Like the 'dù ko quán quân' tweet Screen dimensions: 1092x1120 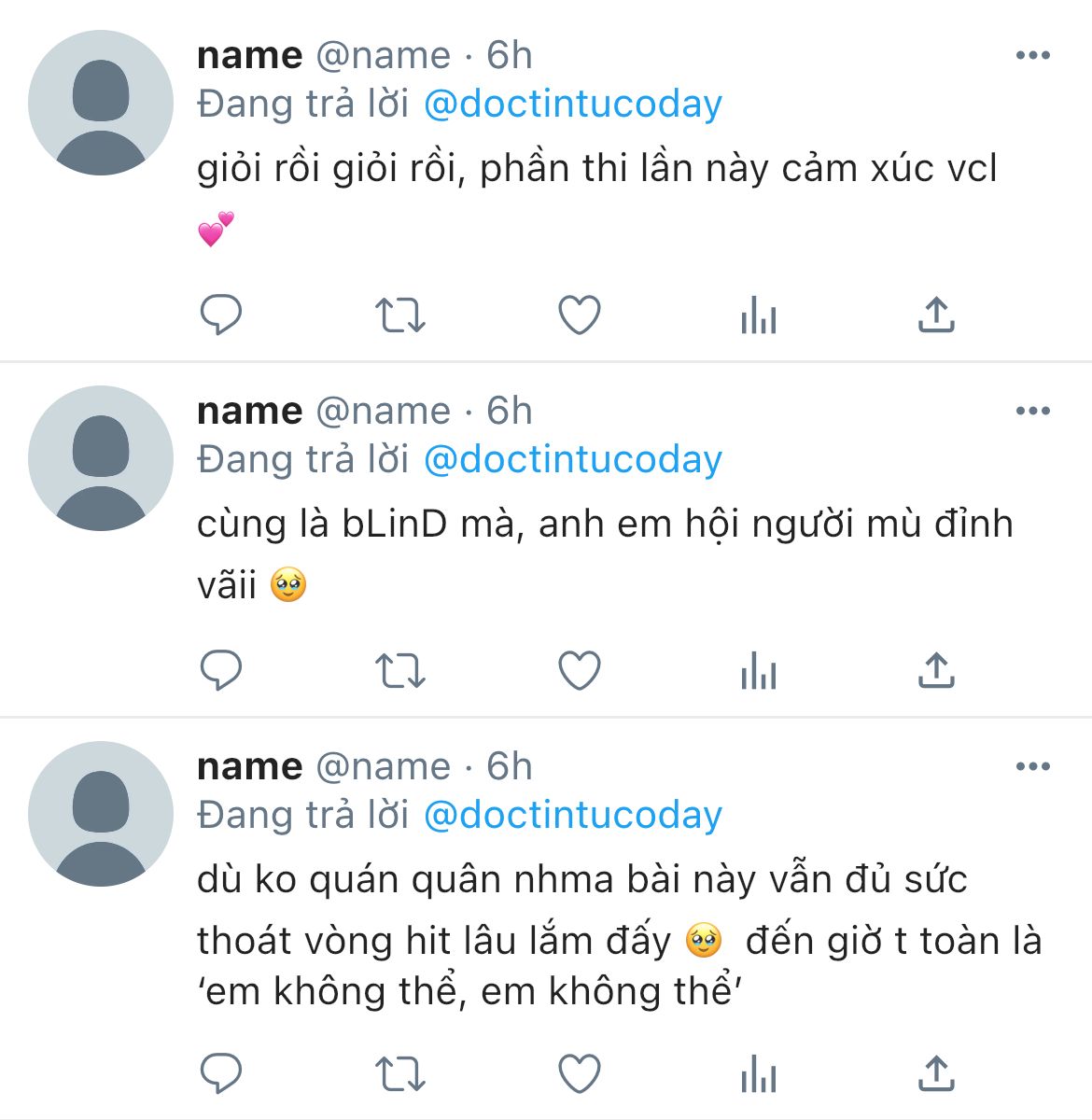click(x=579, y=1073)
